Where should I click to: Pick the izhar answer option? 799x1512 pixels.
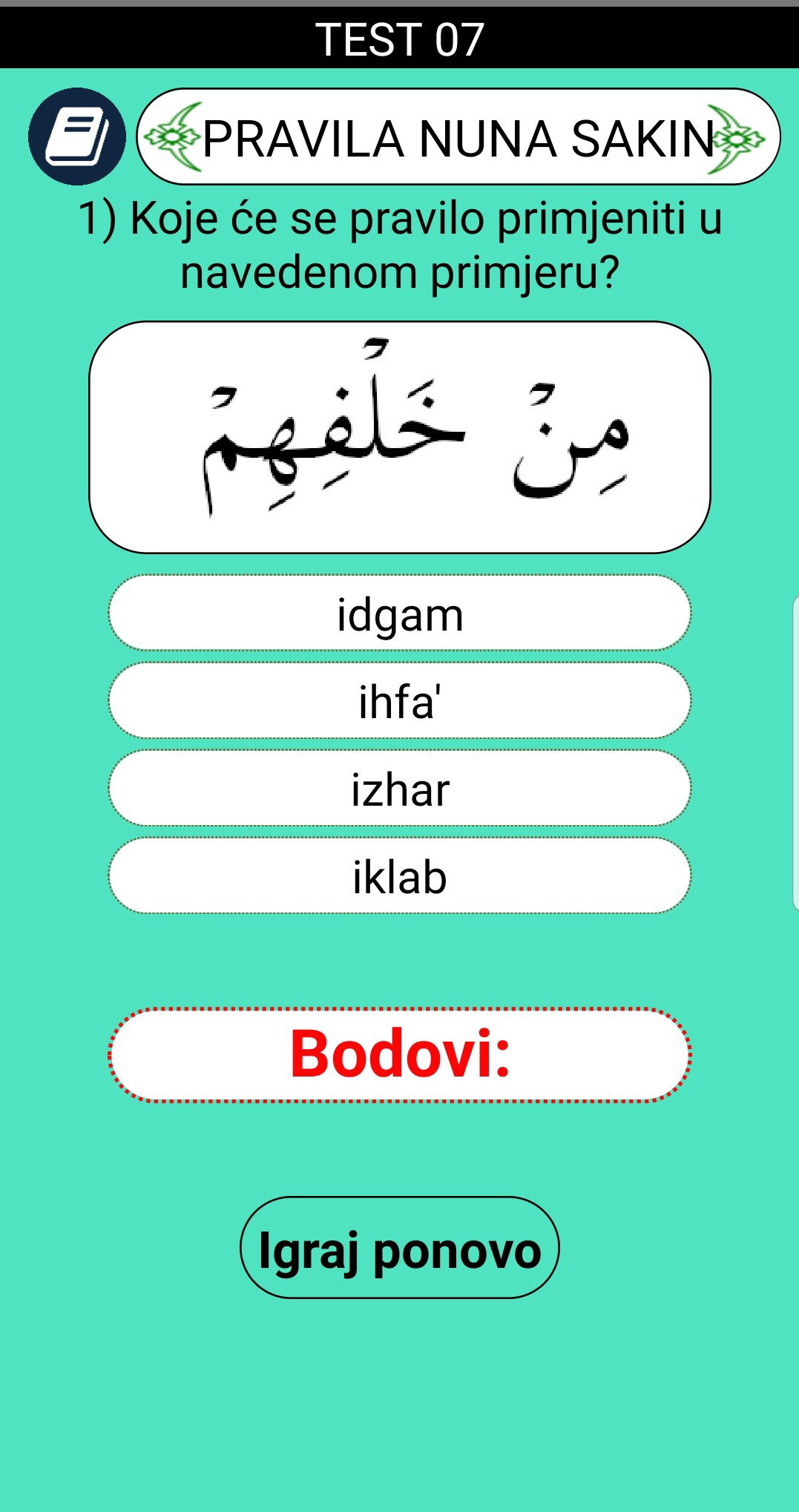point(399,789)
